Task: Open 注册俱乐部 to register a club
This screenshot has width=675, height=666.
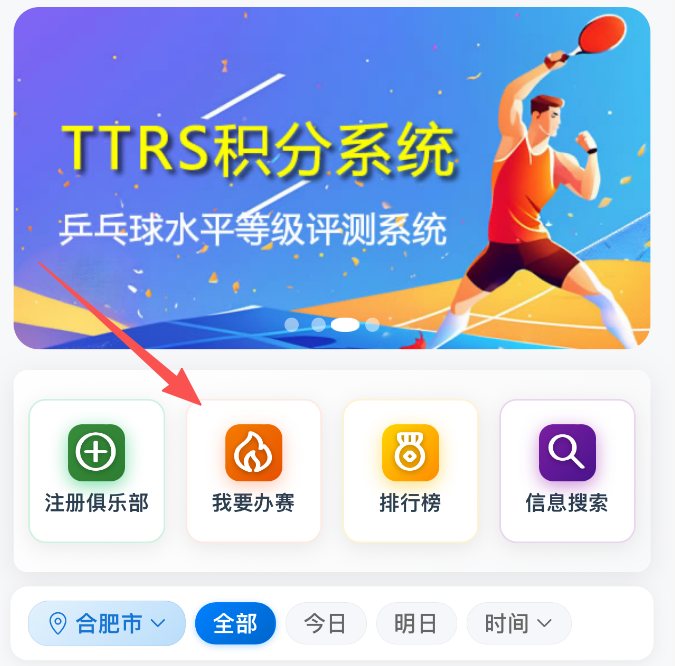Action: (x=97, y=470)
